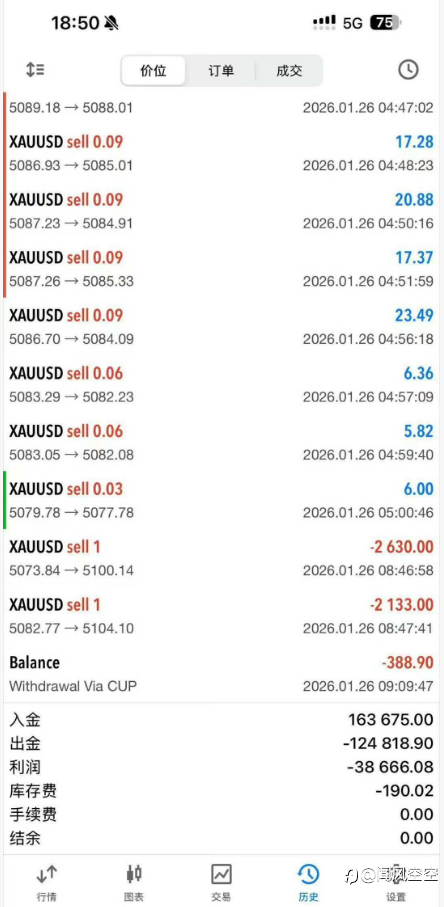
Task: Go to the 图表 chart tab
Action: 134,882
